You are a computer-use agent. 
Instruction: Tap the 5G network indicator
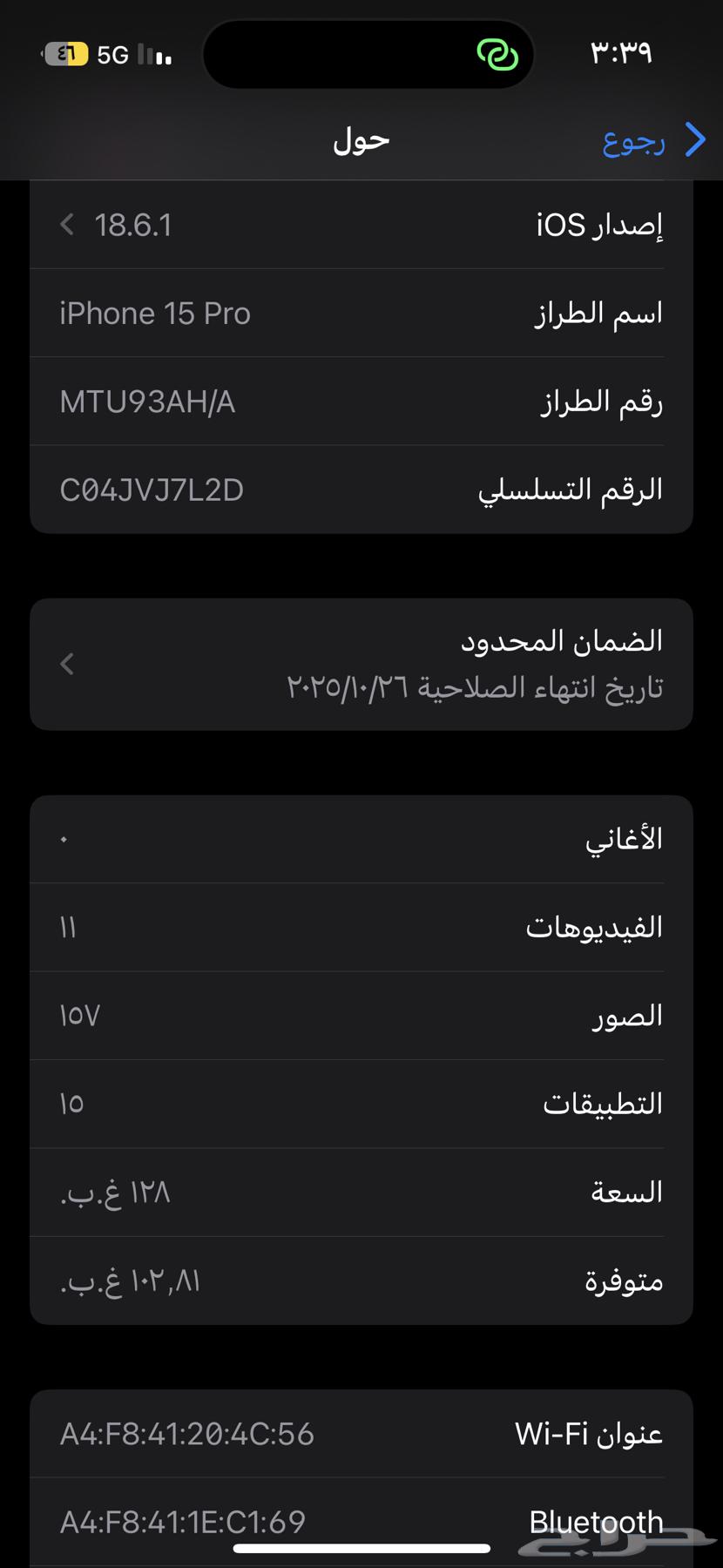[x=114, y=54]
